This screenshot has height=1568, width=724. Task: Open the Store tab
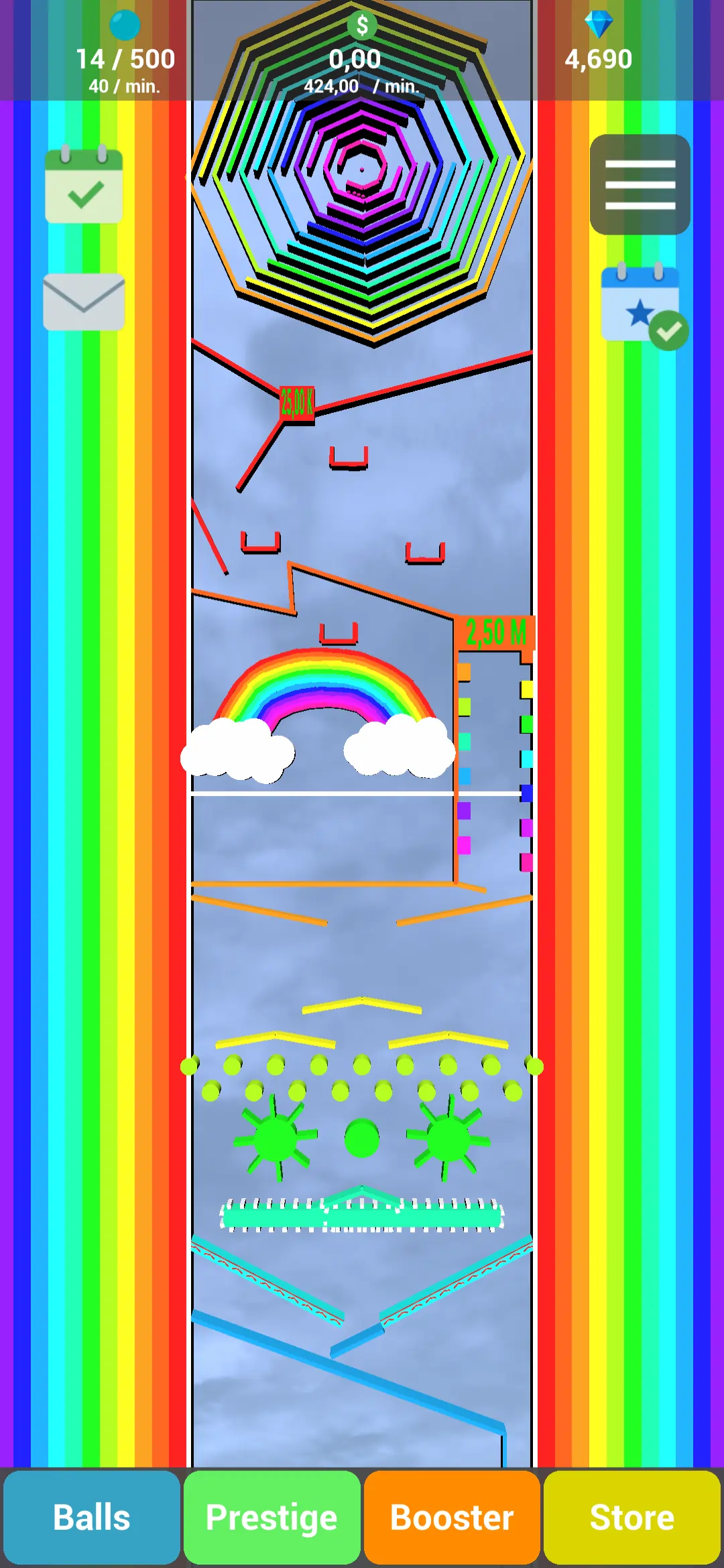click(x=631, y=1517)
